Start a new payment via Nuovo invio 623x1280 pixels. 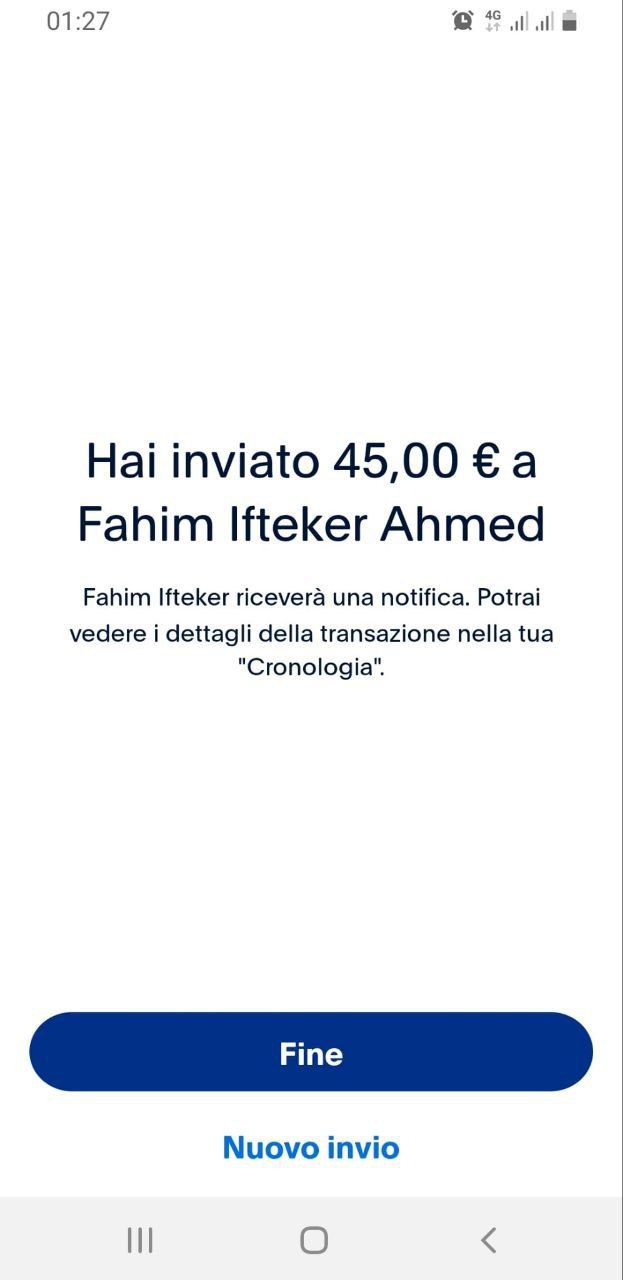pyautogui.click(x=311, y=1147)
